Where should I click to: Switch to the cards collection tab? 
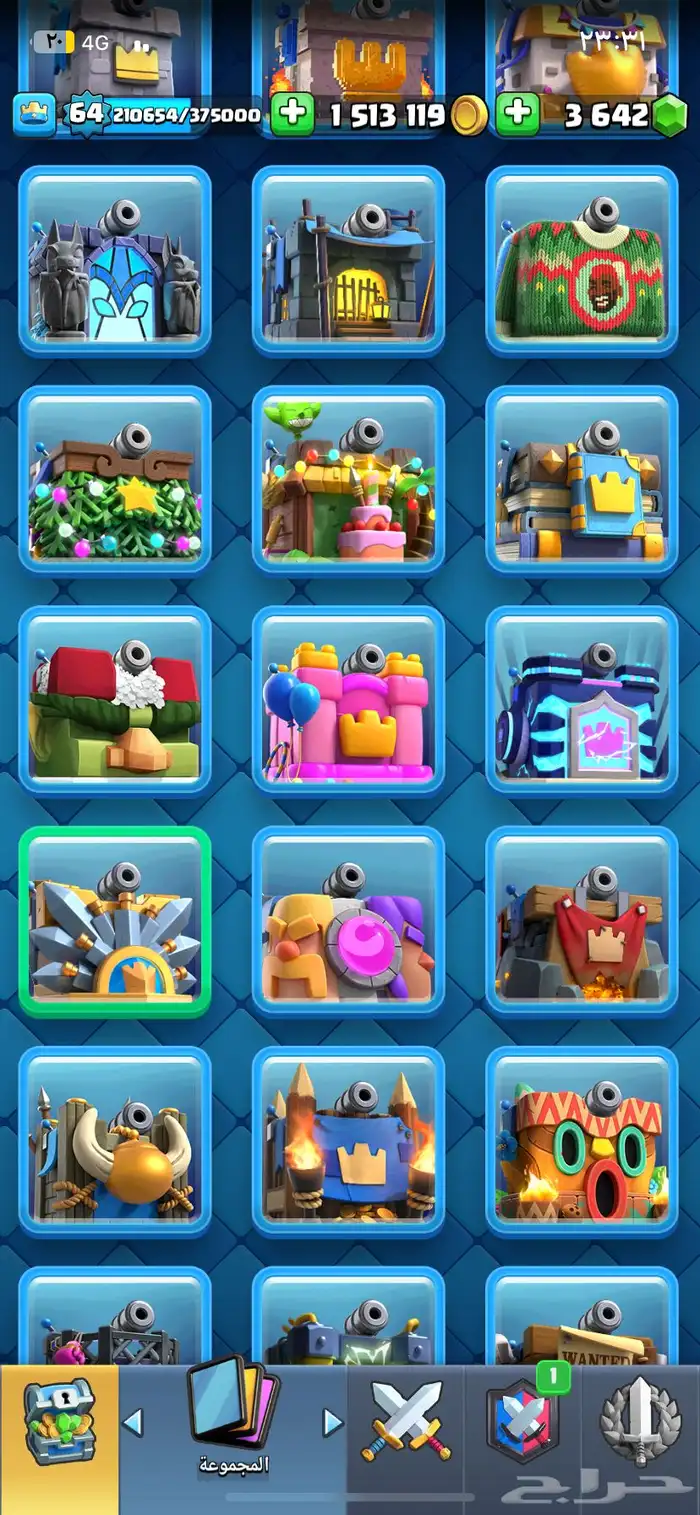tap(234, 1415)
